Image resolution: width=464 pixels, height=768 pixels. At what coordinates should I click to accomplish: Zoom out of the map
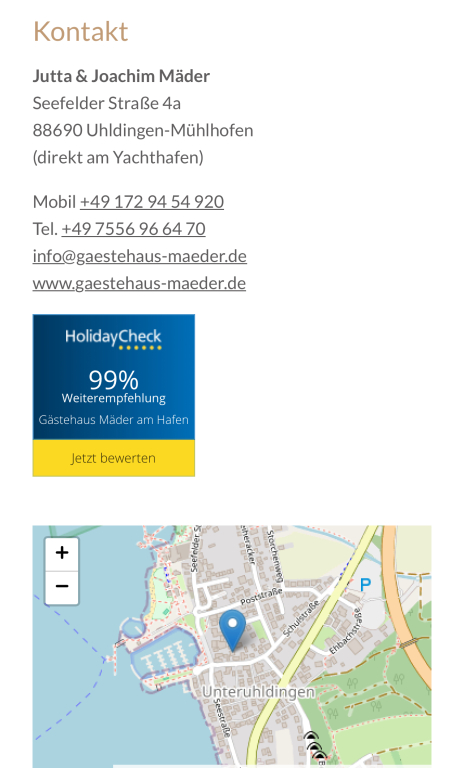tap(62, 587)
